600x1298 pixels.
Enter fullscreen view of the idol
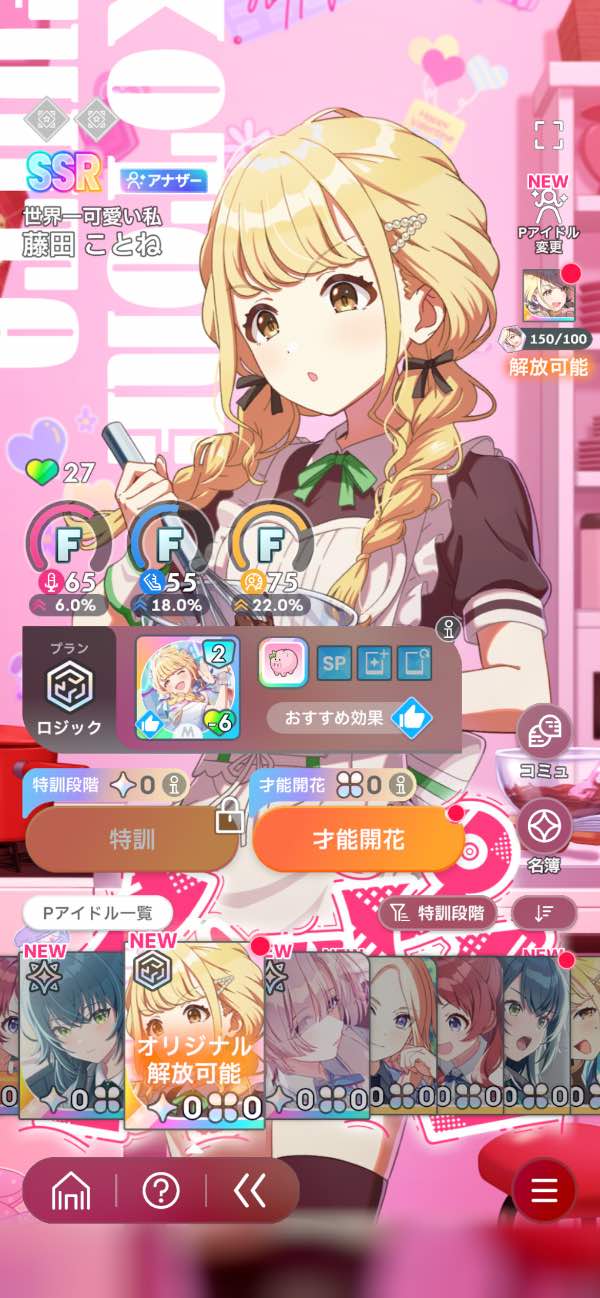click(548, 134)
